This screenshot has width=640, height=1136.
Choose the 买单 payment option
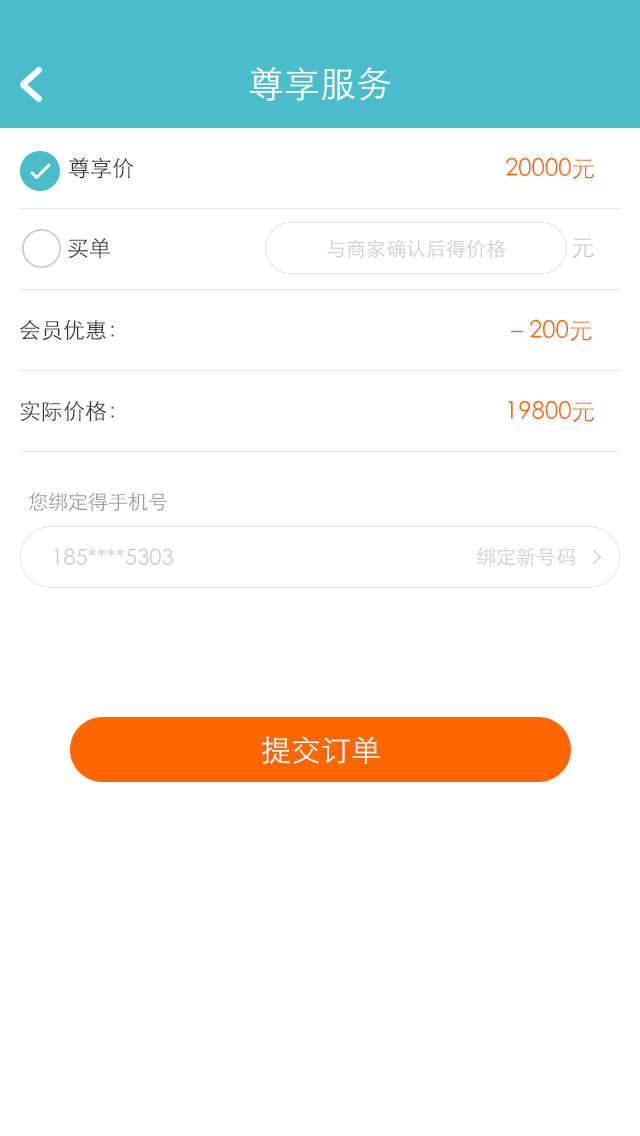[41, 248]
